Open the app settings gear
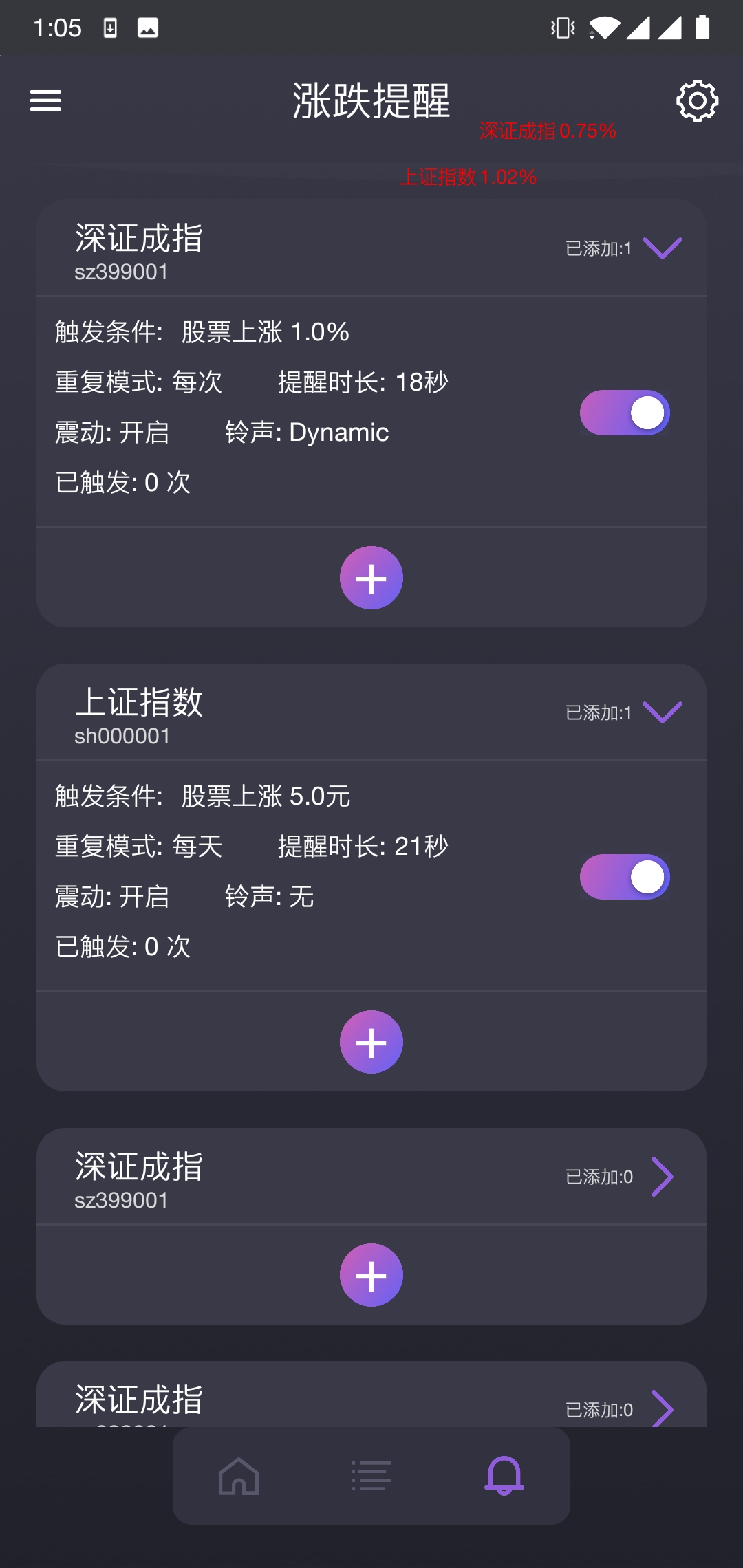Screen dimensions: 743x1568 click(696, 101)
